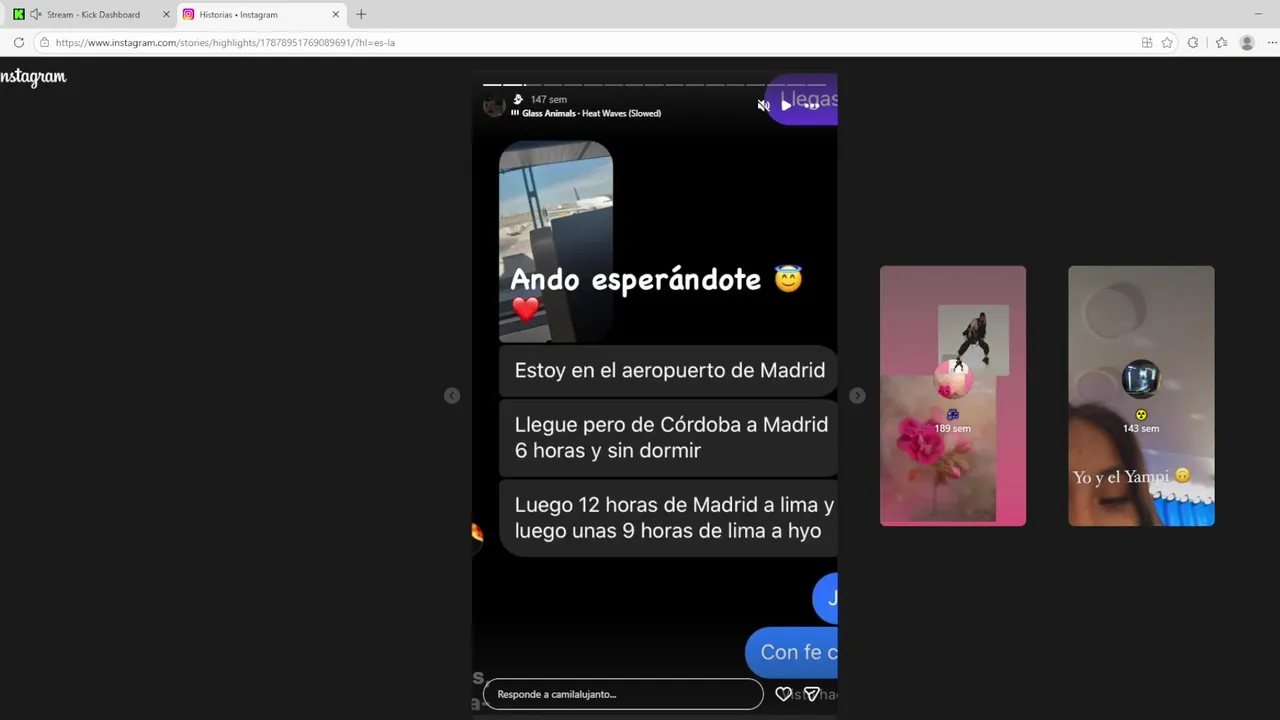
Task: Close the Historias • Instagram browser tab
Action: (x=336, y=14)
